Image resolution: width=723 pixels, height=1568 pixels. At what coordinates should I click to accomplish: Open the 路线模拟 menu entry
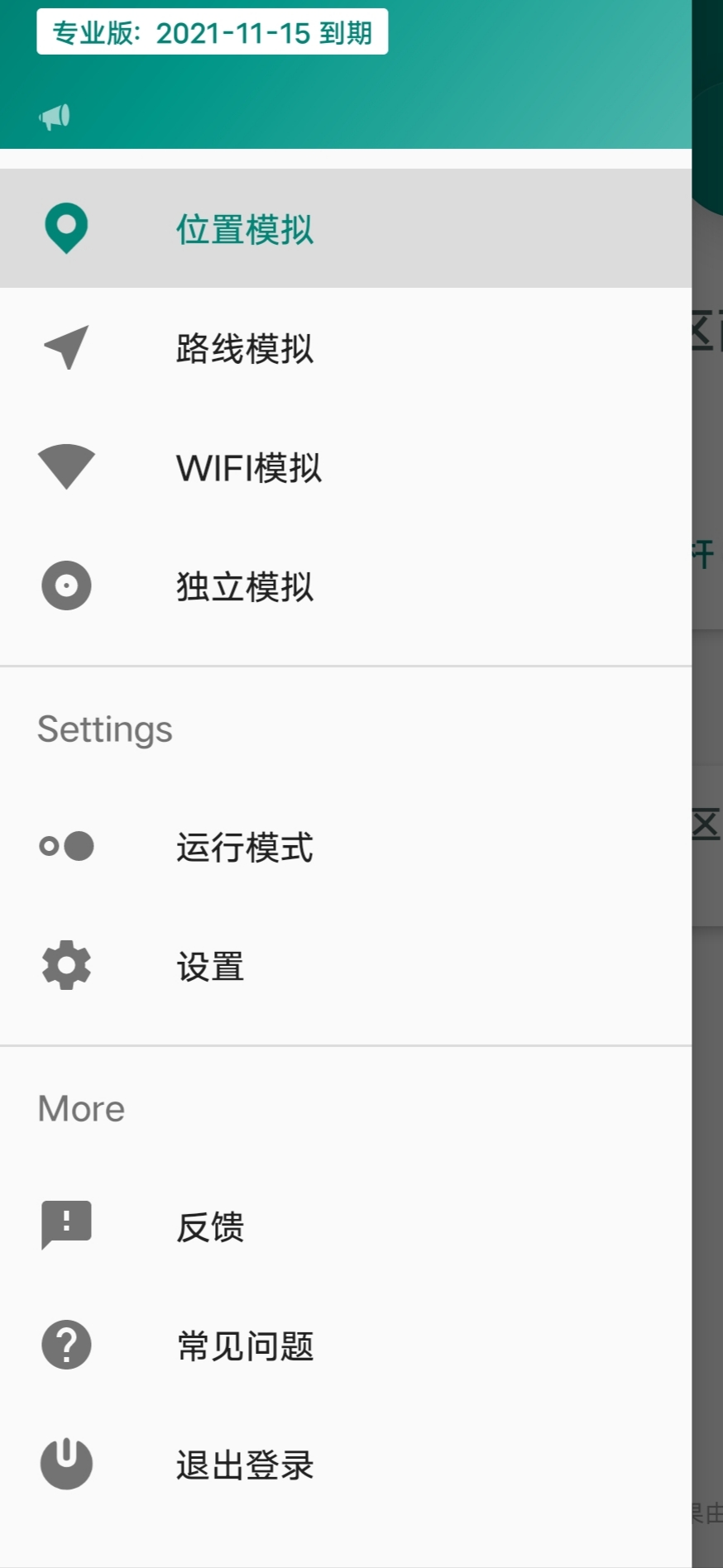245,348
